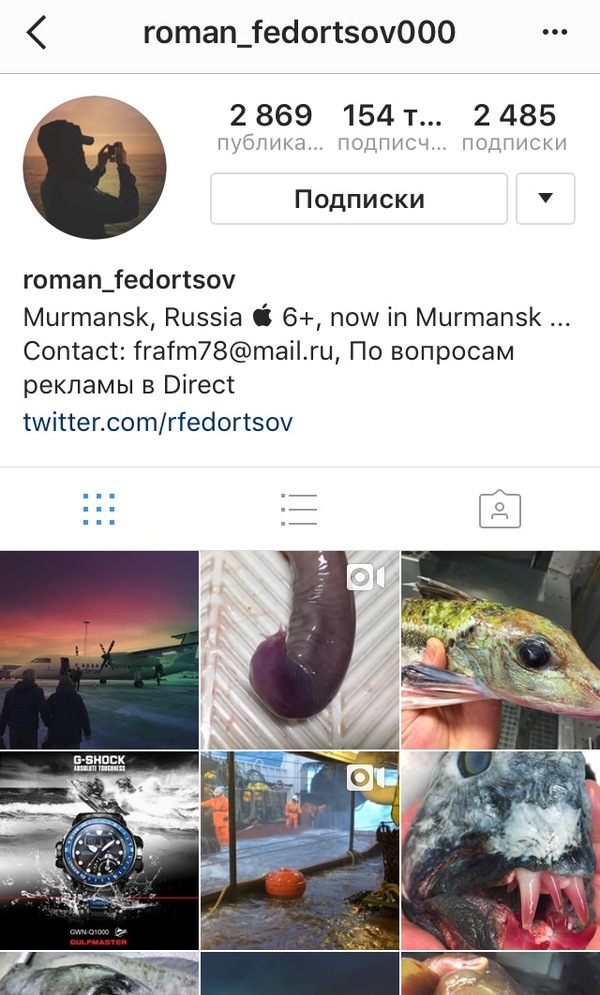Play the purple sea creature video post
The width and height of the screenshot is (600, 995).
tap(299, 650)
